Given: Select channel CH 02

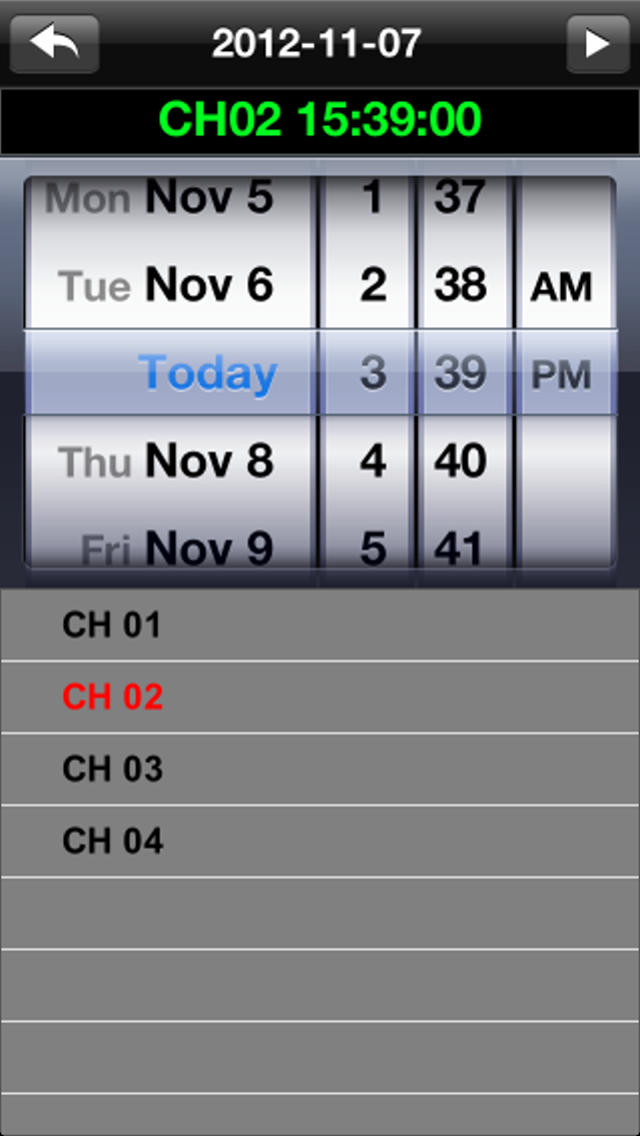Looking at the screenshot, I should [x=320, y=697].
